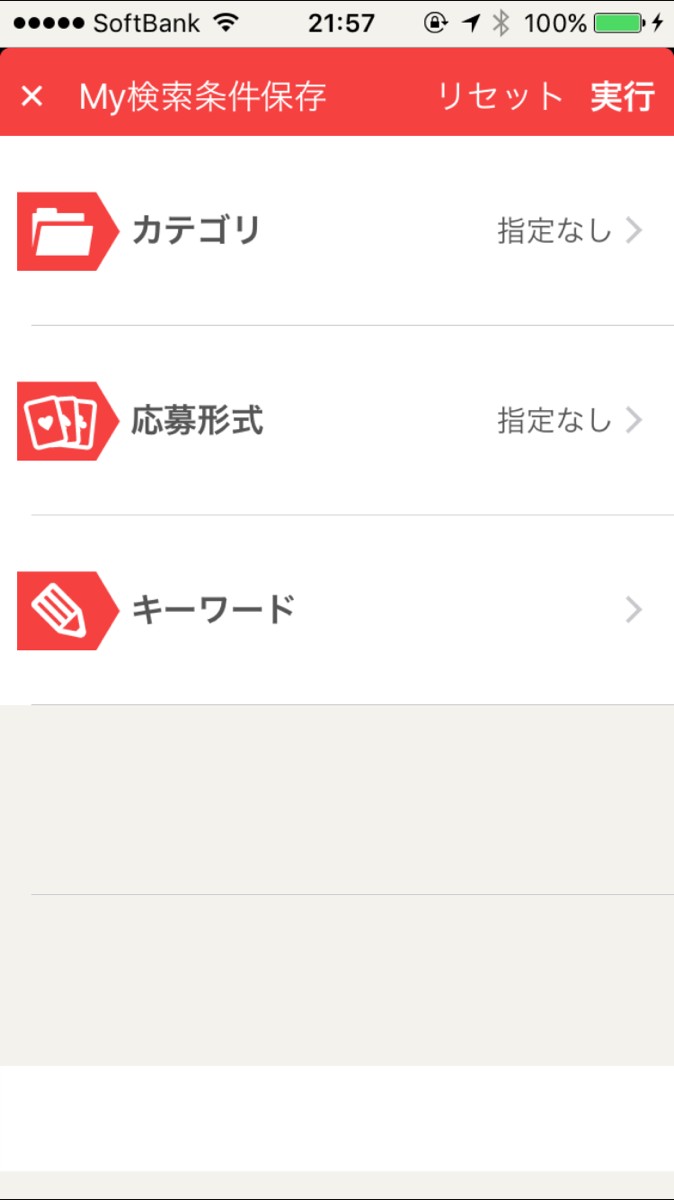Tap リセット to reset search conditions
The height and width of the screenshot is (1200, 674).
coord(501,97)
